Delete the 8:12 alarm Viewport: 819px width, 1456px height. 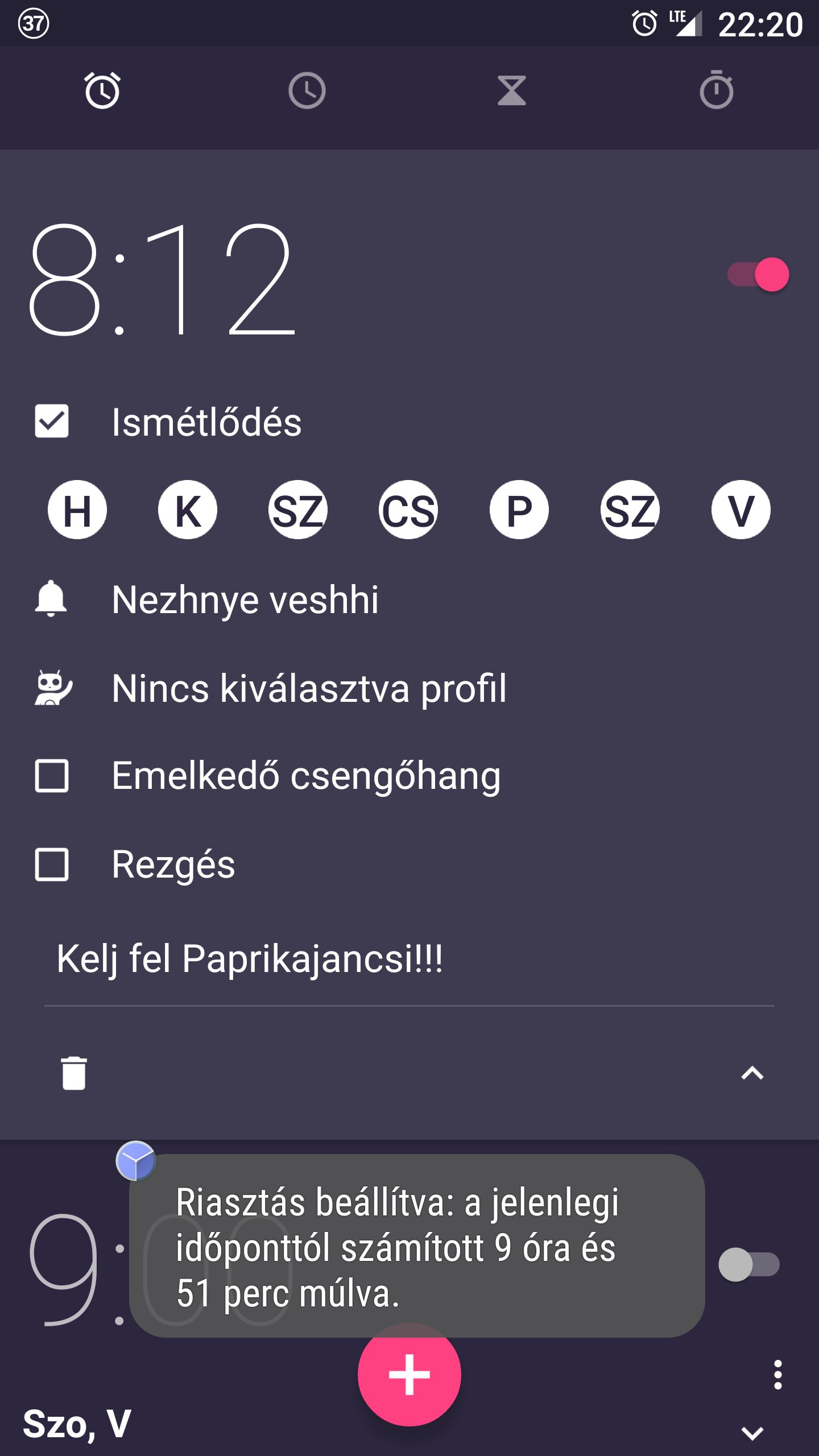click(x=74, y=1073)
